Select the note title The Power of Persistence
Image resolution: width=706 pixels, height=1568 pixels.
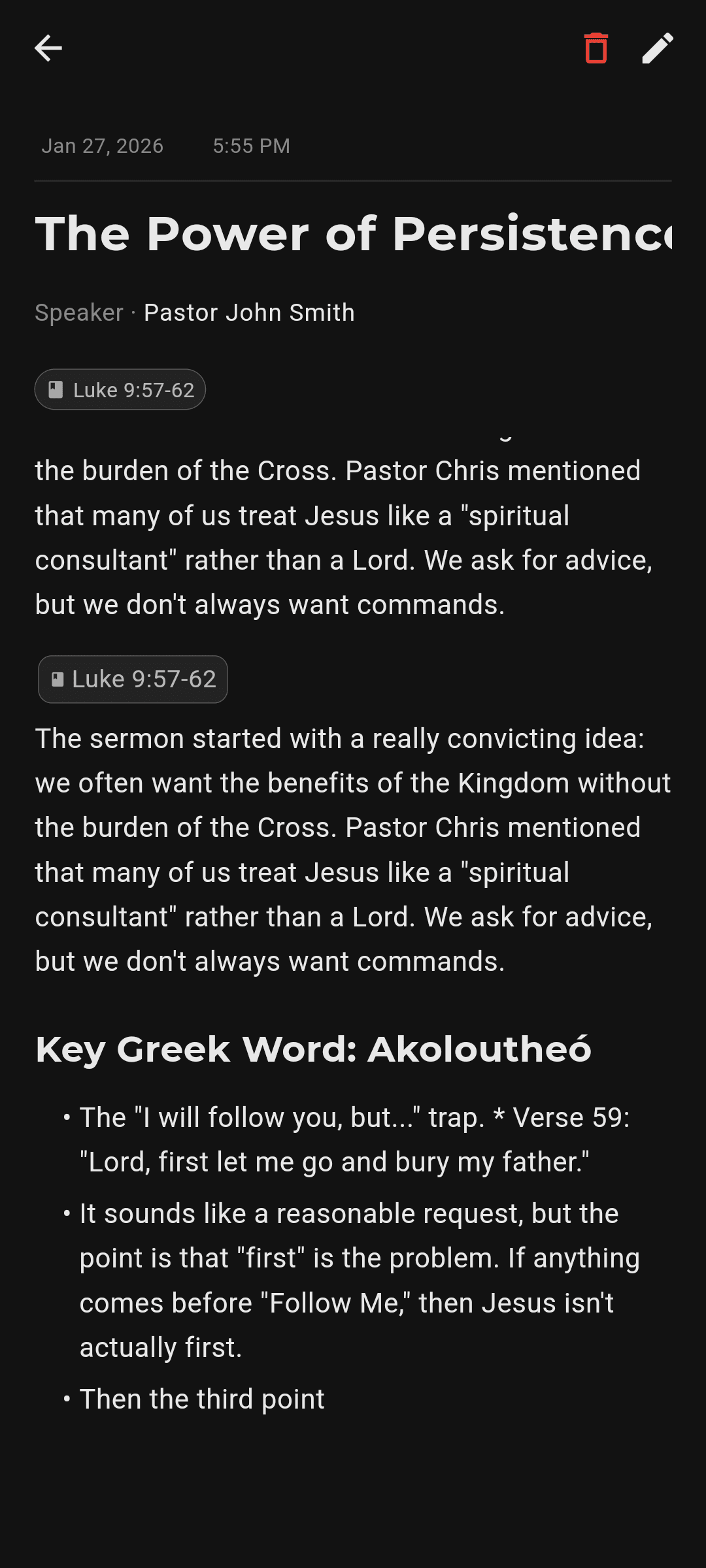353,234
